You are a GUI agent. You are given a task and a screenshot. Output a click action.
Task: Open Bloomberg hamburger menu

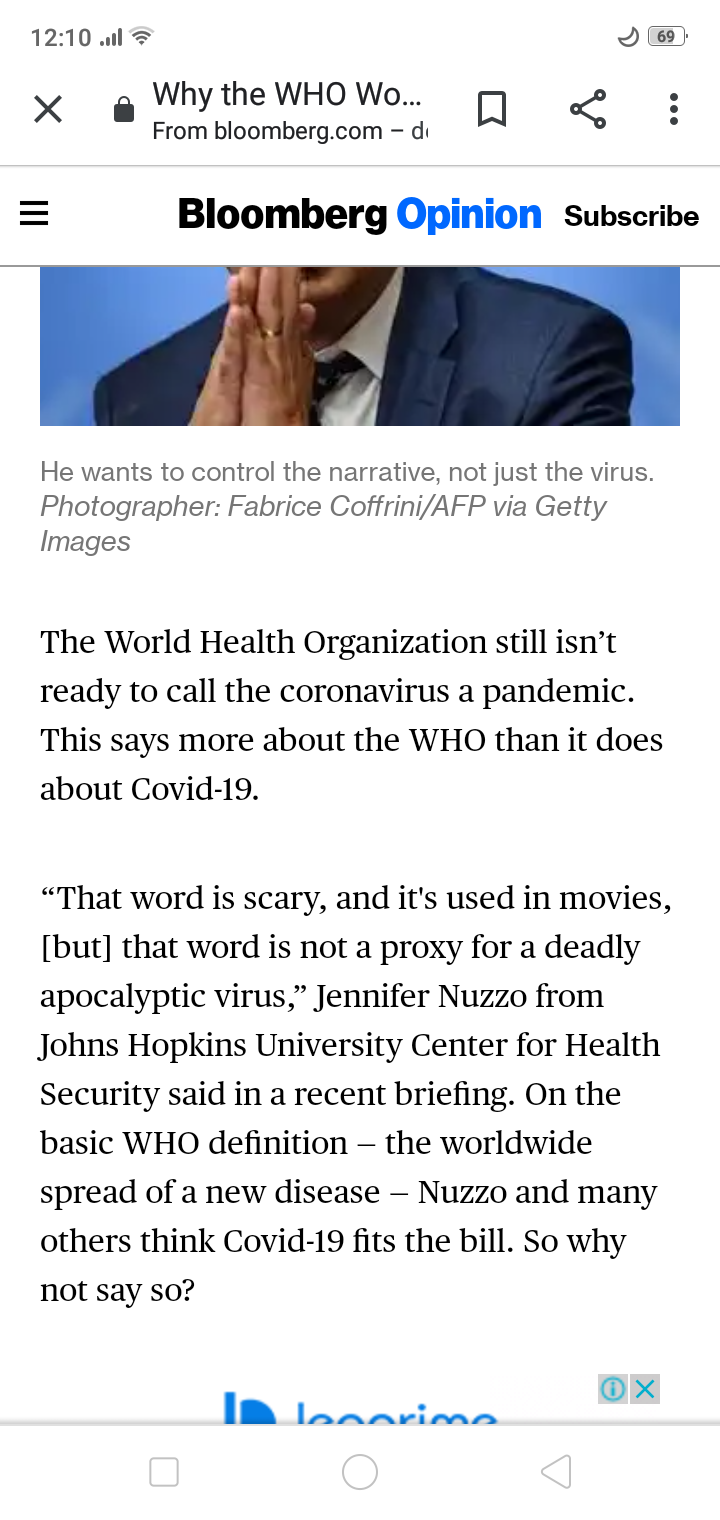(34, 215)
